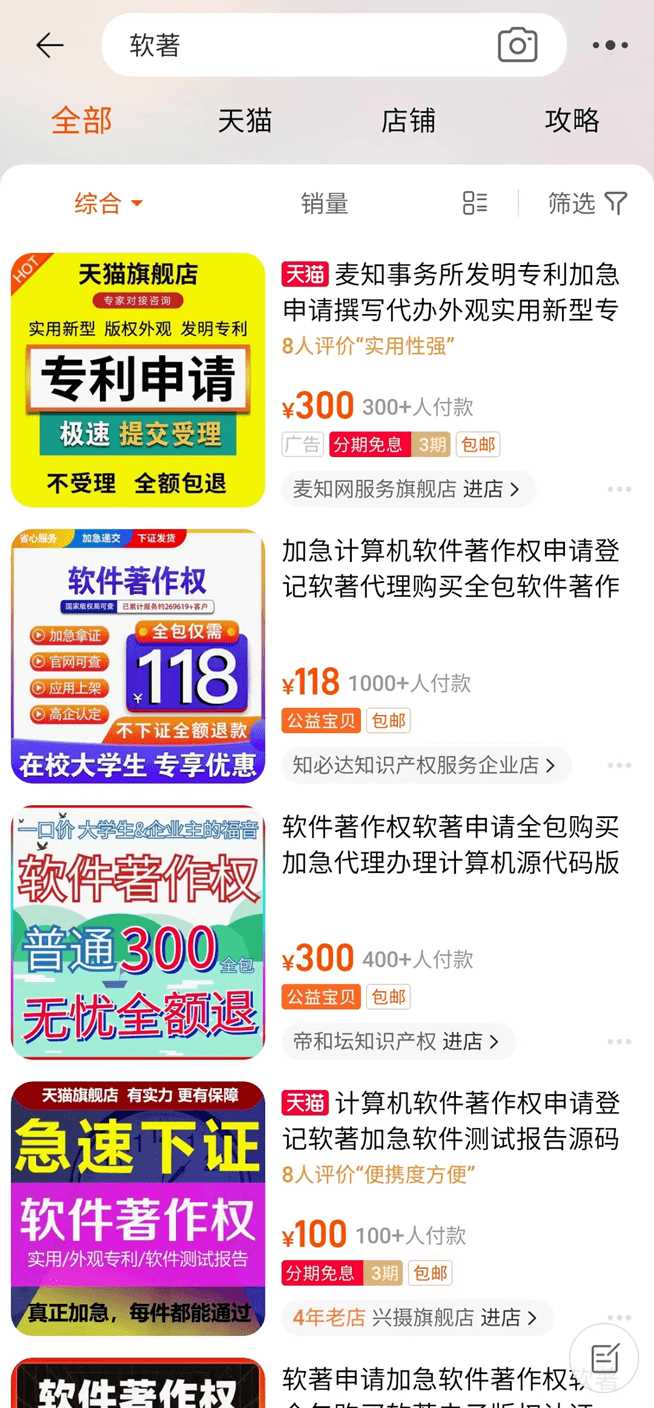
Task: Sort results by 销量
Action: click(x=325, y=204)
